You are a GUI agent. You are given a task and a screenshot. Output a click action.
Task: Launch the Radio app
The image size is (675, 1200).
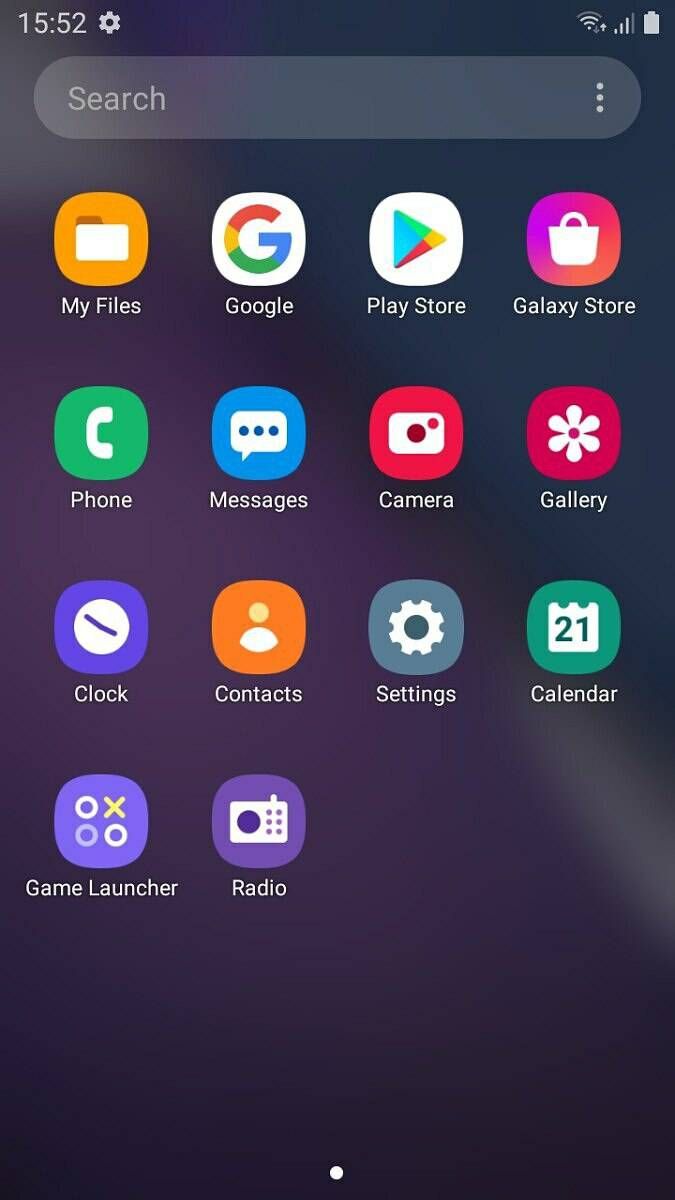coord(258,822)
